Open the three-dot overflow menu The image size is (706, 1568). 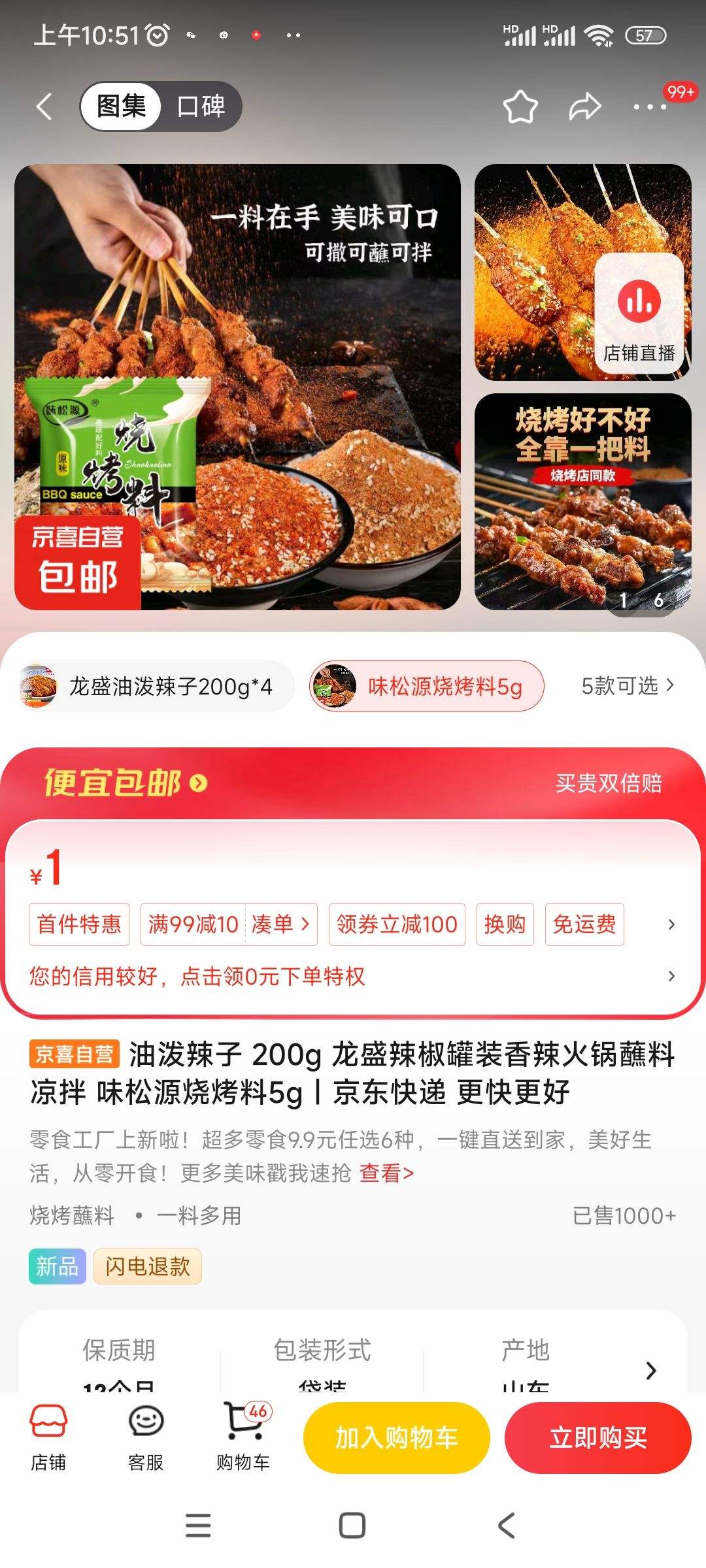(x=650, y=107)
